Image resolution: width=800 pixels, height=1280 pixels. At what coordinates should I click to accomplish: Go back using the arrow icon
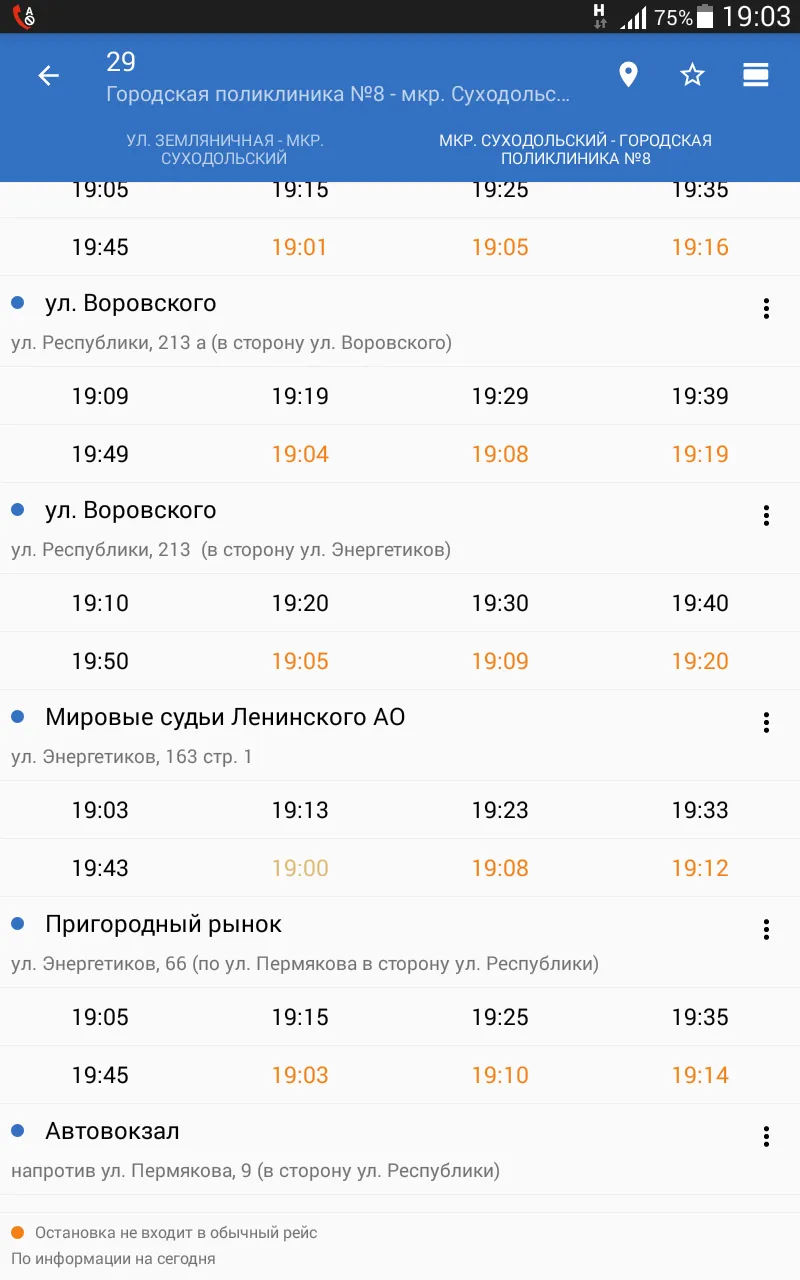click(x=48, y=76)
